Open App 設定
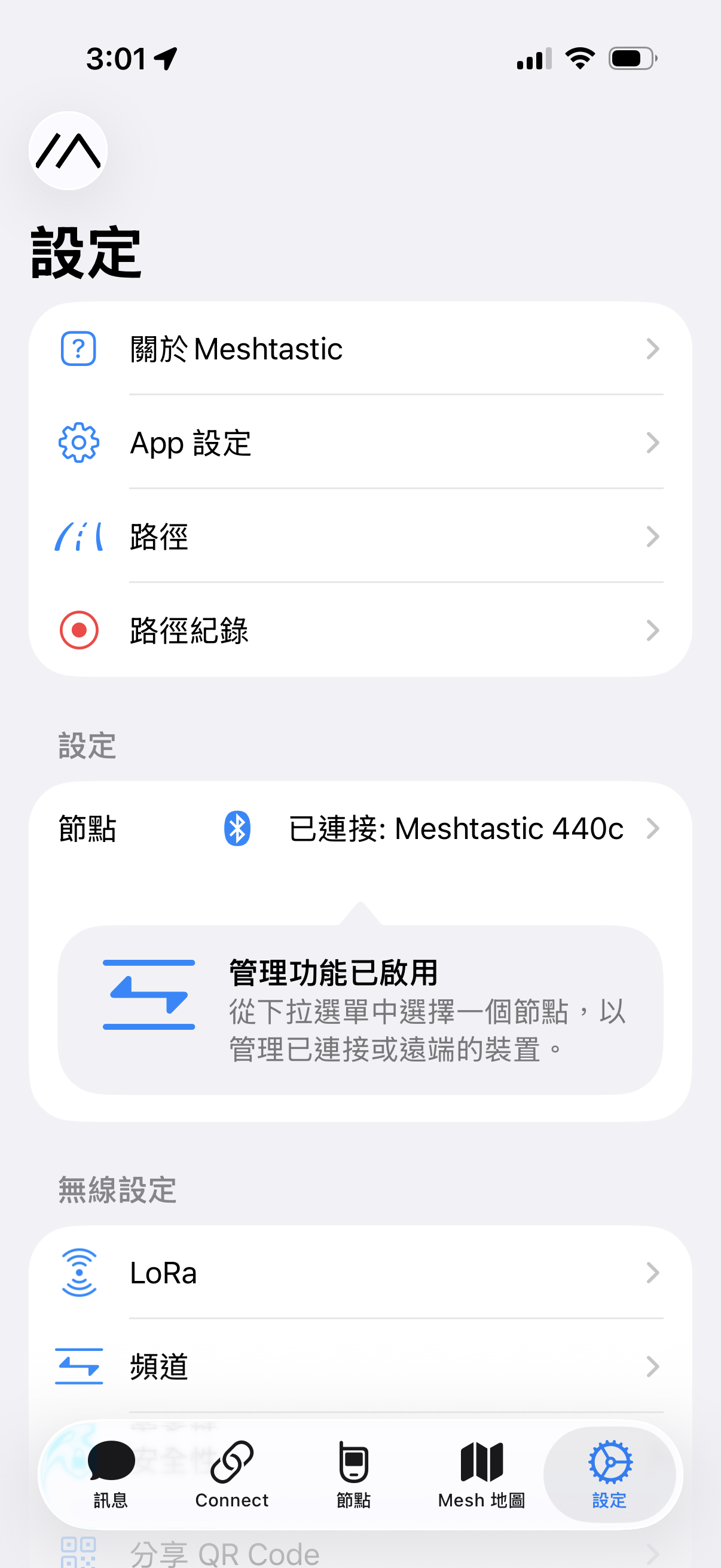The image size is (721, 1568). tap(360, 443)
